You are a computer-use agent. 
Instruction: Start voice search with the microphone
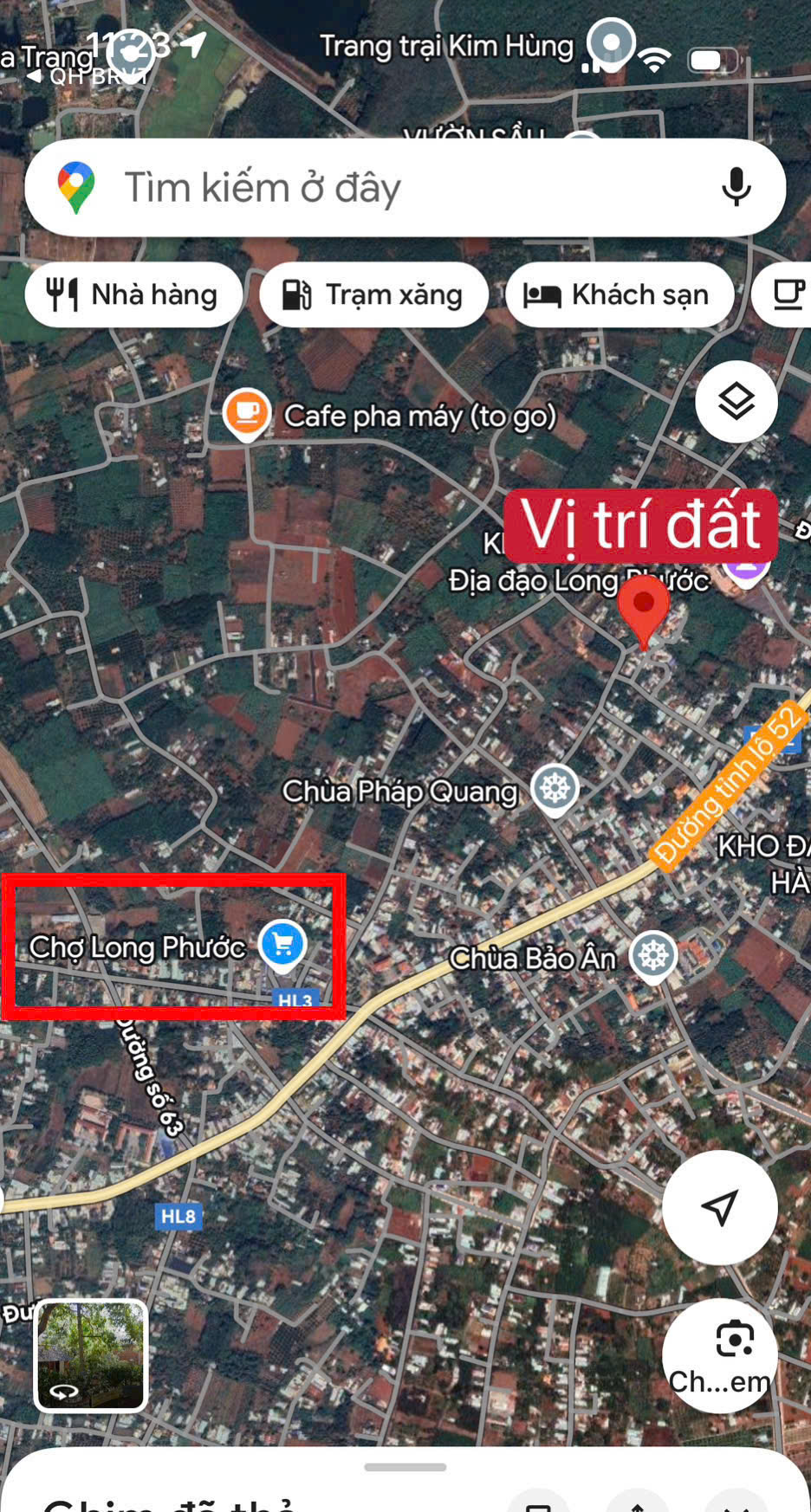(x=736, y=187)
